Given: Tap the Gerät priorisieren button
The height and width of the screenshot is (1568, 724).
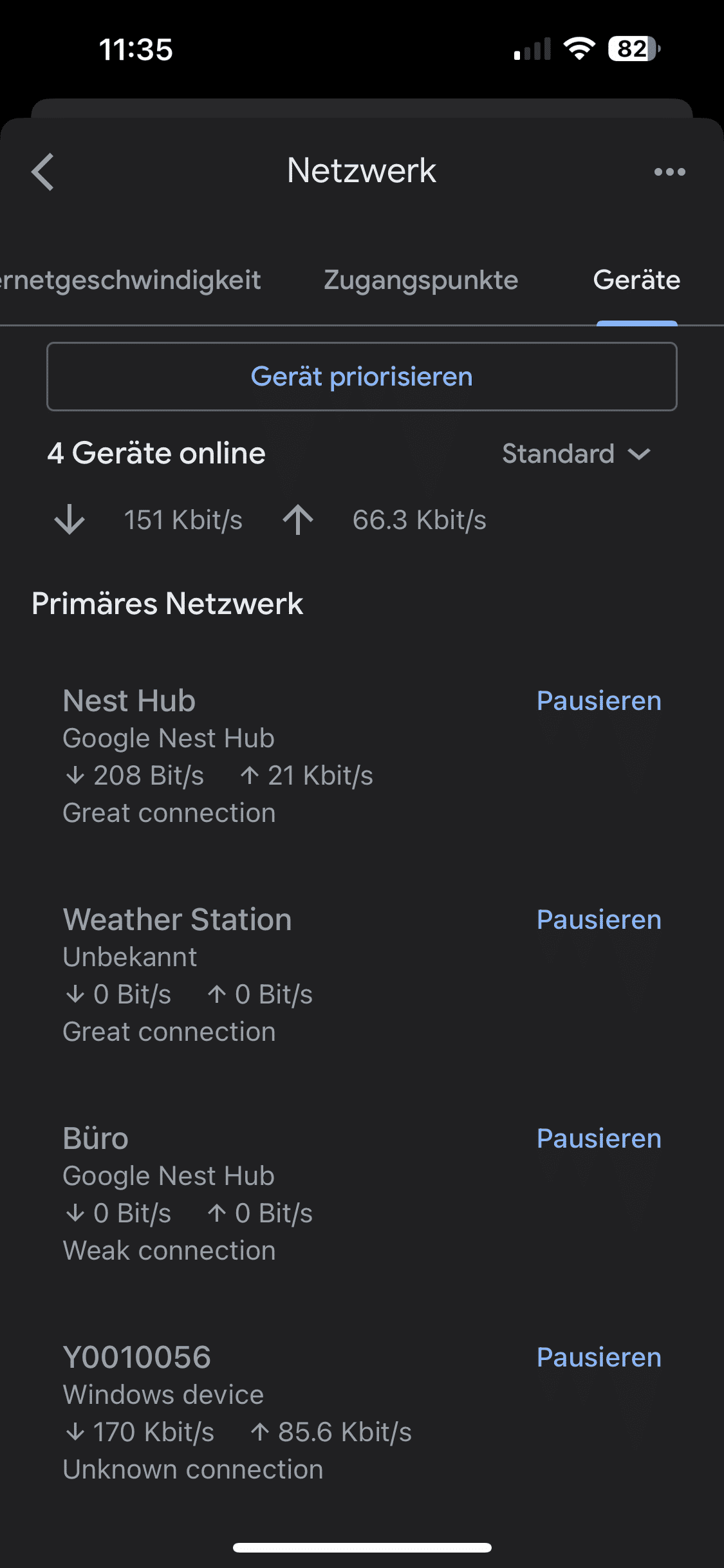Looking at the screenshot, I should coord(362,377).
